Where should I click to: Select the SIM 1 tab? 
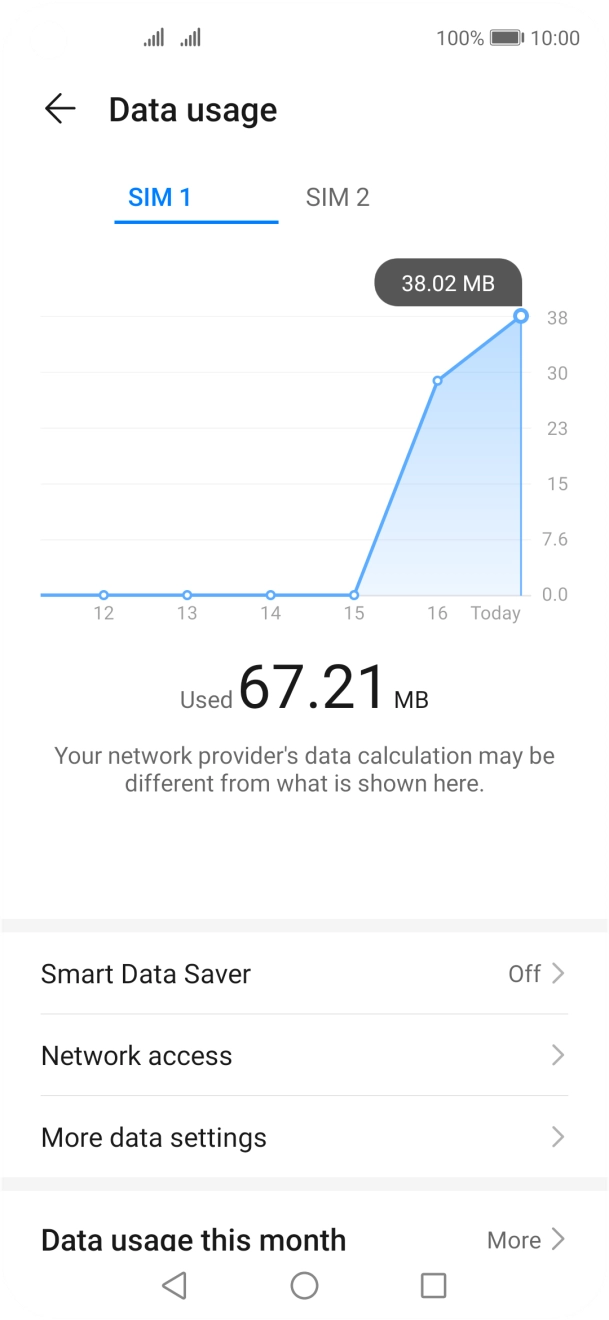pos(160,197)
